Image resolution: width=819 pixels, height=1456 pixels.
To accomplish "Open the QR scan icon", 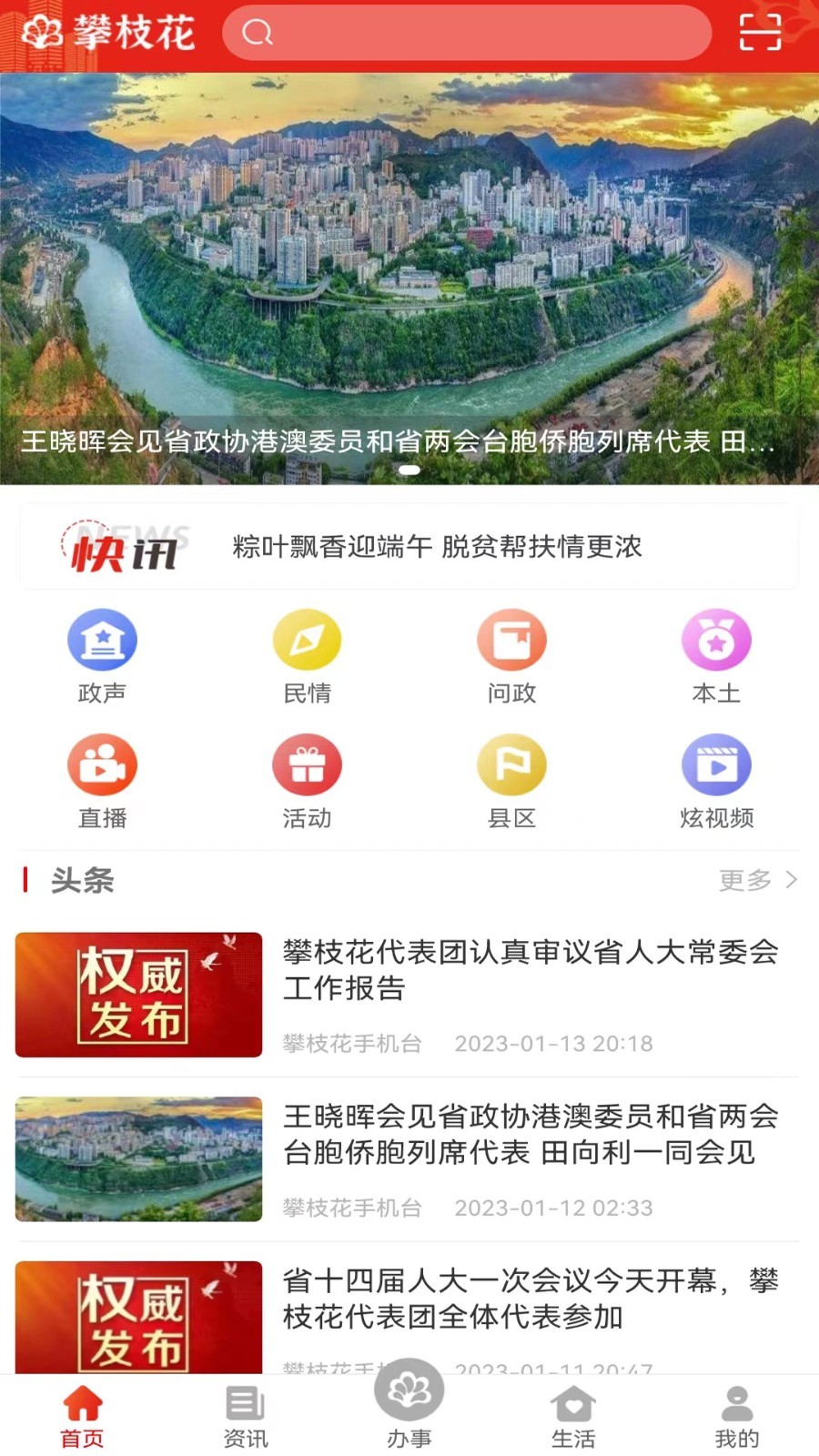I will point(760,33).
